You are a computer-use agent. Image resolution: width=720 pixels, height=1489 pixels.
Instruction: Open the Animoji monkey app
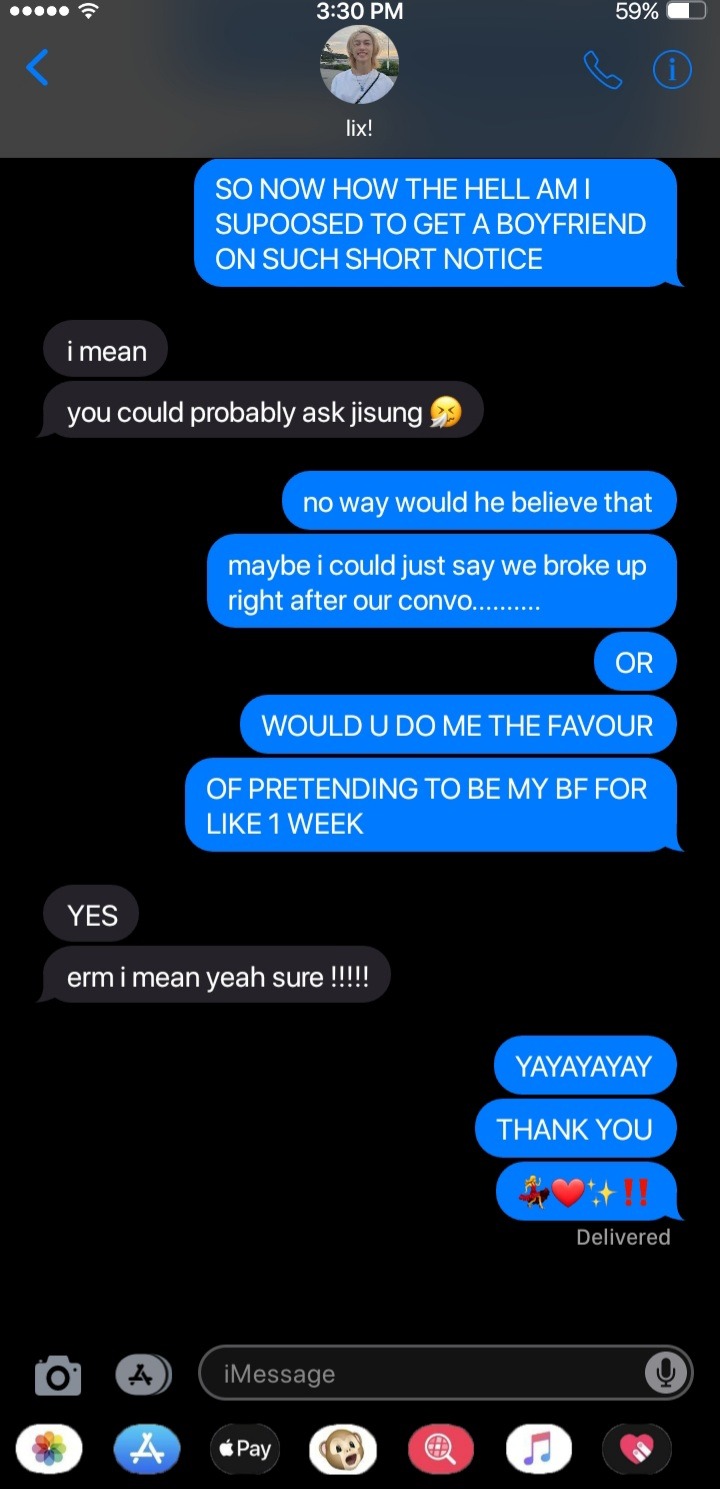[x=343, y=1448]
